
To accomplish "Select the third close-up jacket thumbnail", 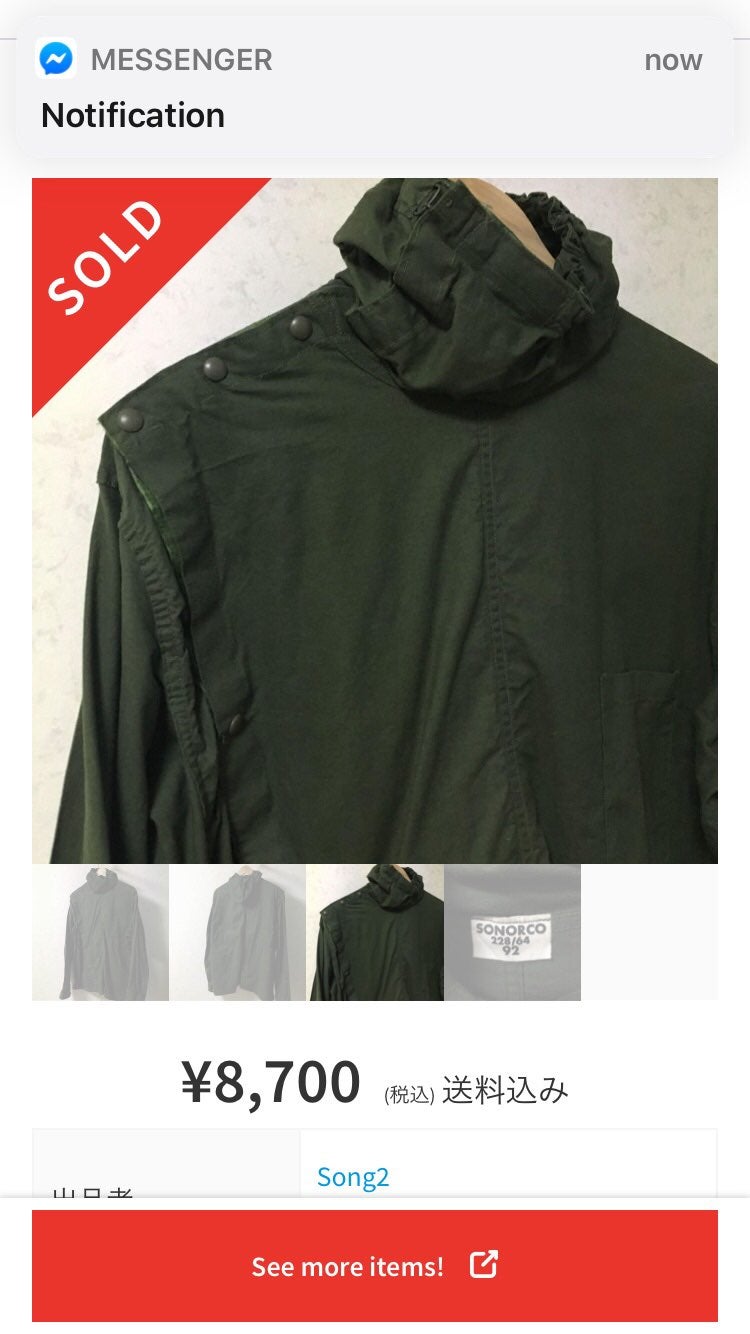I will tap(375, 933).
